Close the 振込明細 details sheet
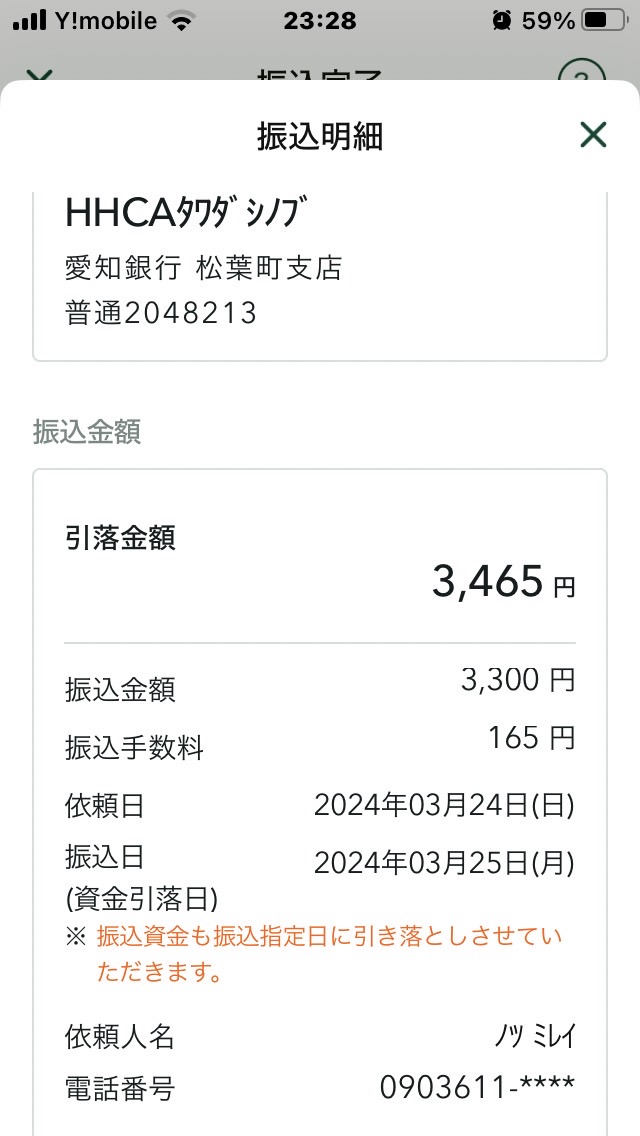The image size is (640, 1136). coord(593,135)
